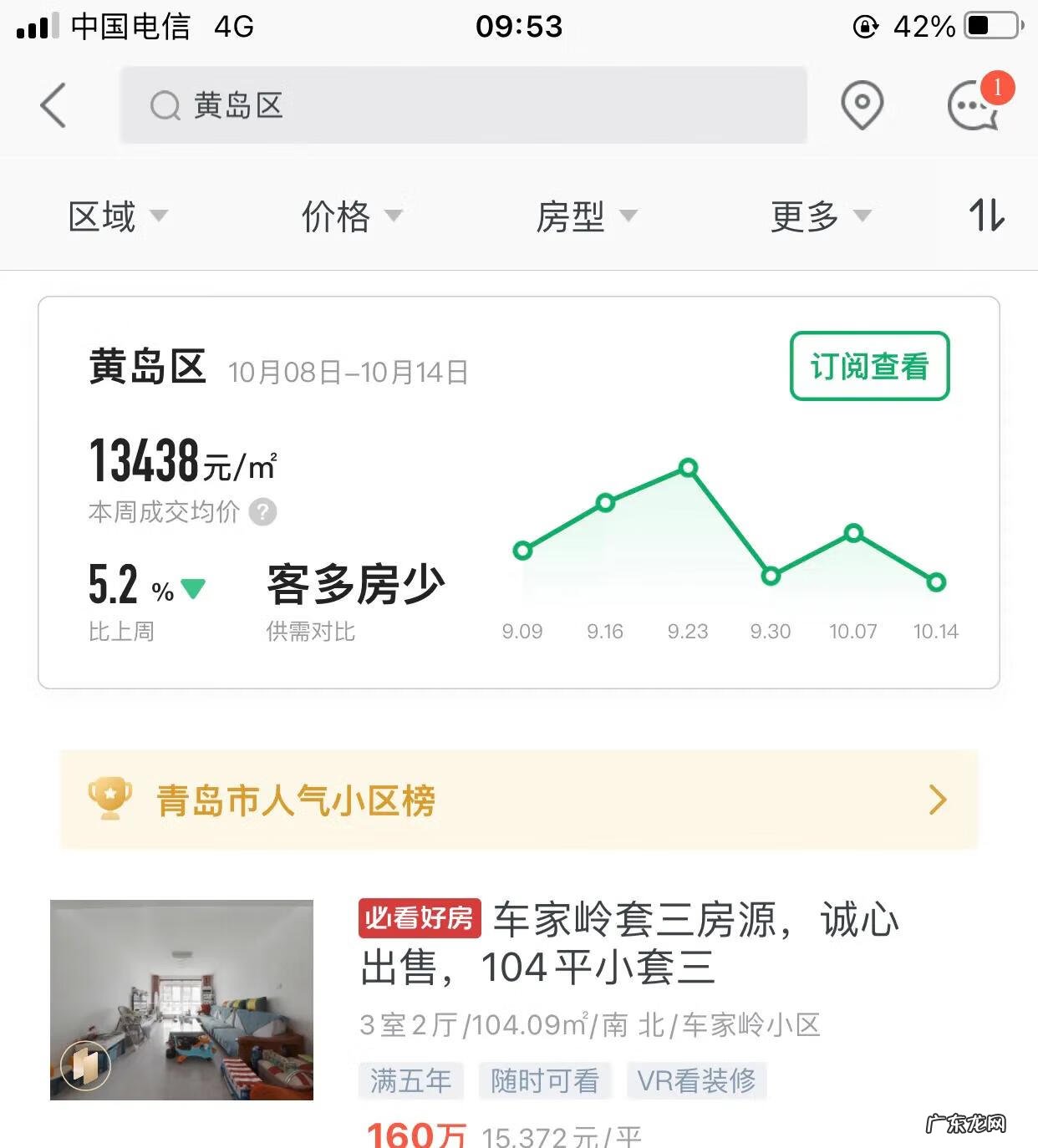Viewport: 1038px width, 1148px height.
Task: Open 青岛市人气小区榜 via right chevron
Action: click(x=937, y=800)
